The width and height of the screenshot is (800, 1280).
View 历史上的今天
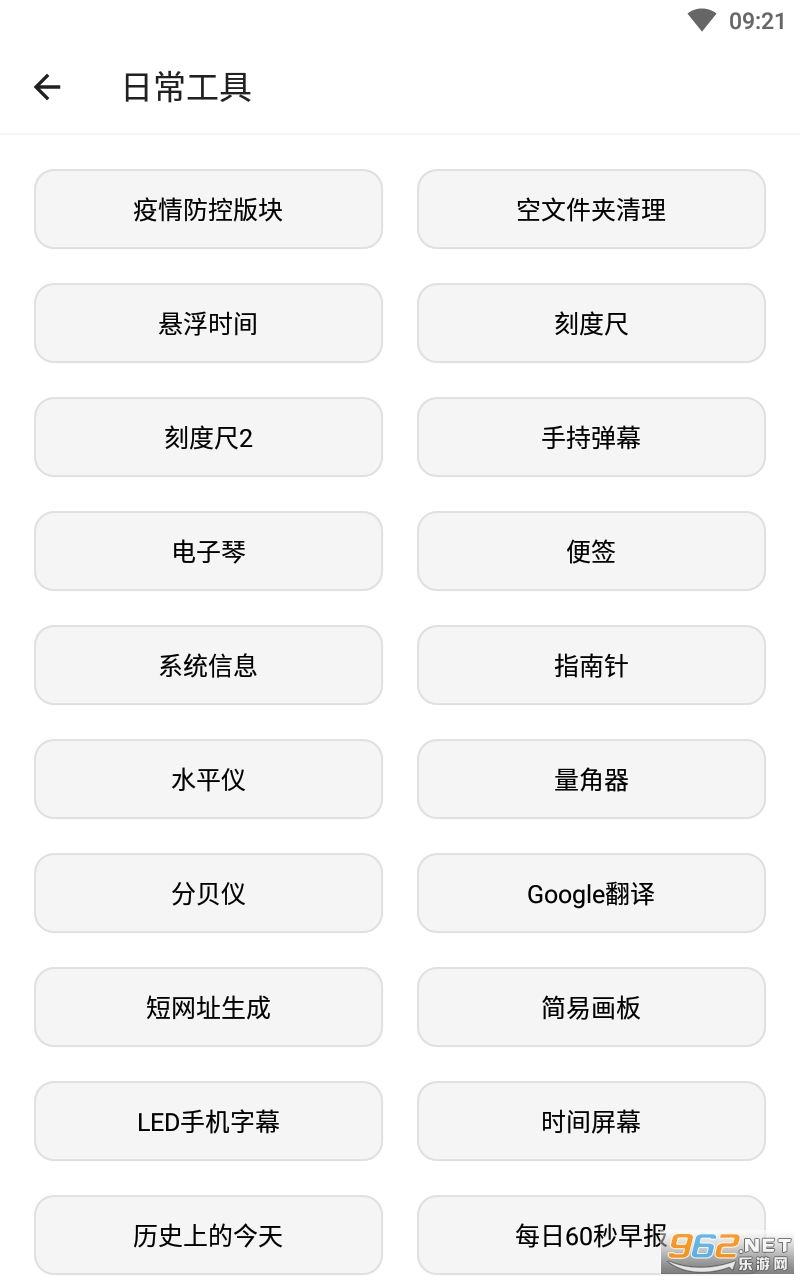click(x=208, y=1235)
